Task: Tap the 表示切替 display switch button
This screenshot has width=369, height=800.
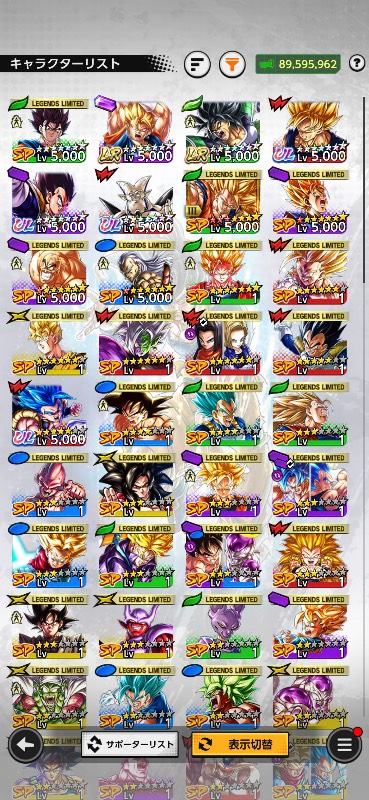Action: [240, 744]
